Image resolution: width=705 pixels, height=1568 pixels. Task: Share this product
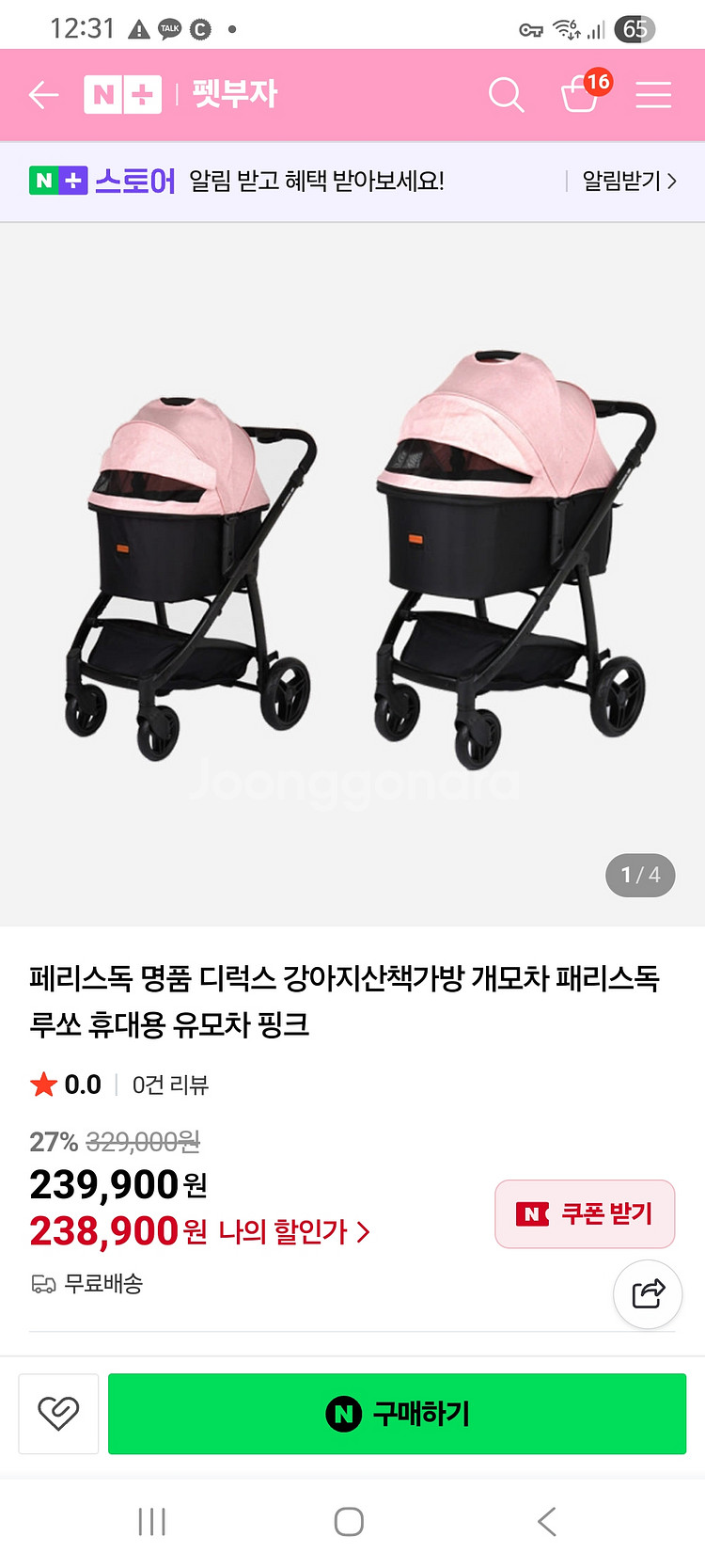647,1294
